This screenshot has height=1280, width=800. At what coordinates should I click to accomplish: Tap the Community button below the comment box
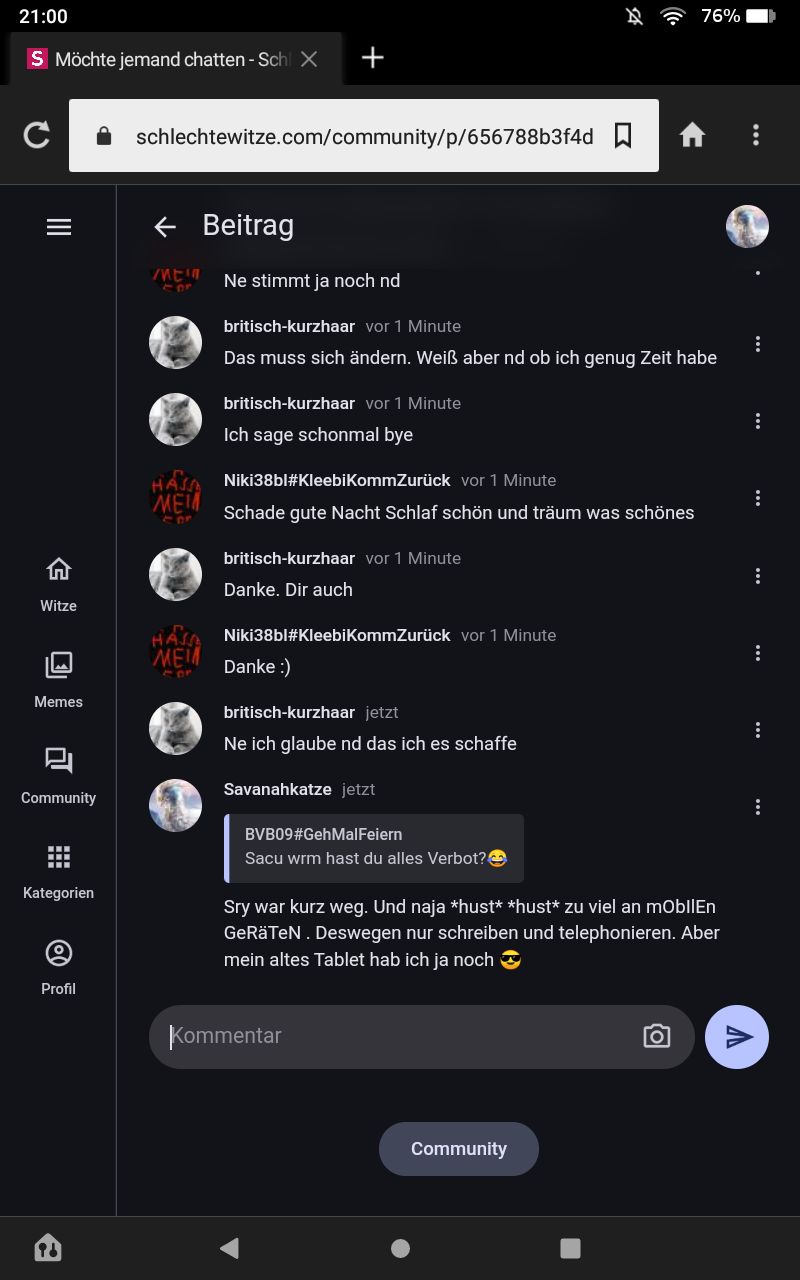[x=459, y=1149]
